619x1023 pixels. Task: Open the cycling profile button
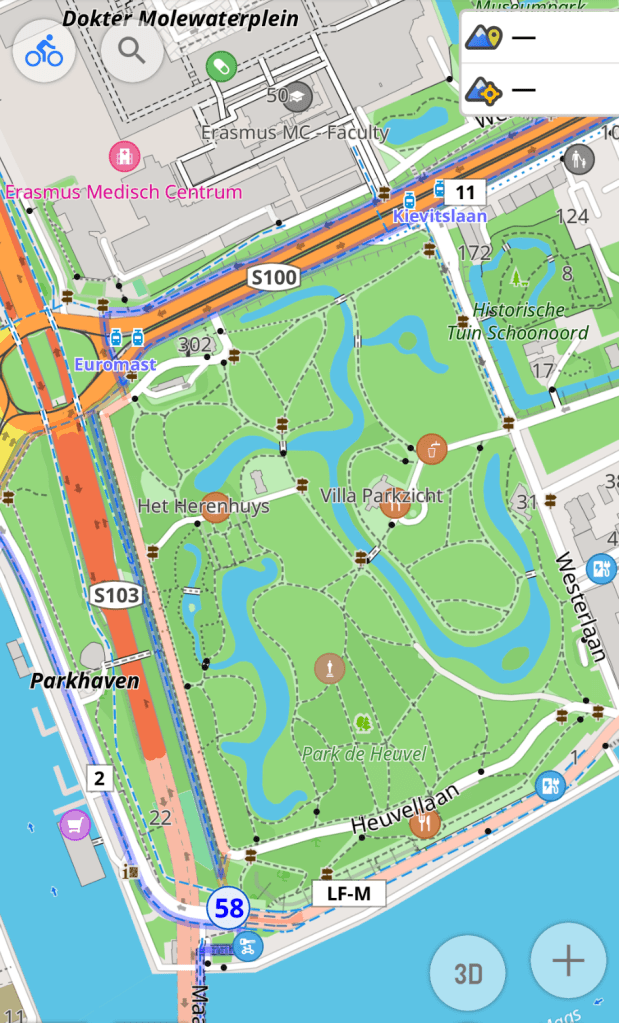tap(44, 51)
